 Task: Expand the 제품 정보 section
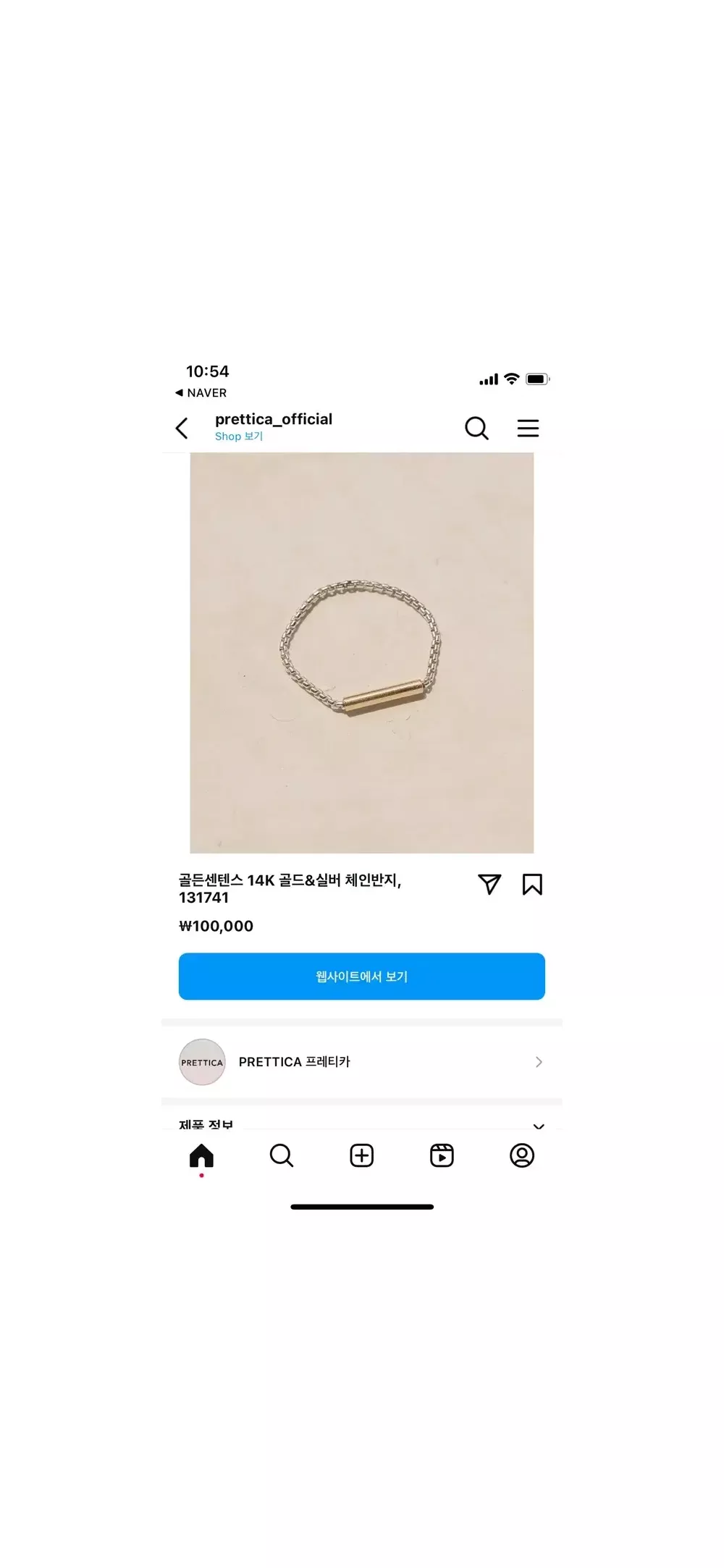(538, 1125)
